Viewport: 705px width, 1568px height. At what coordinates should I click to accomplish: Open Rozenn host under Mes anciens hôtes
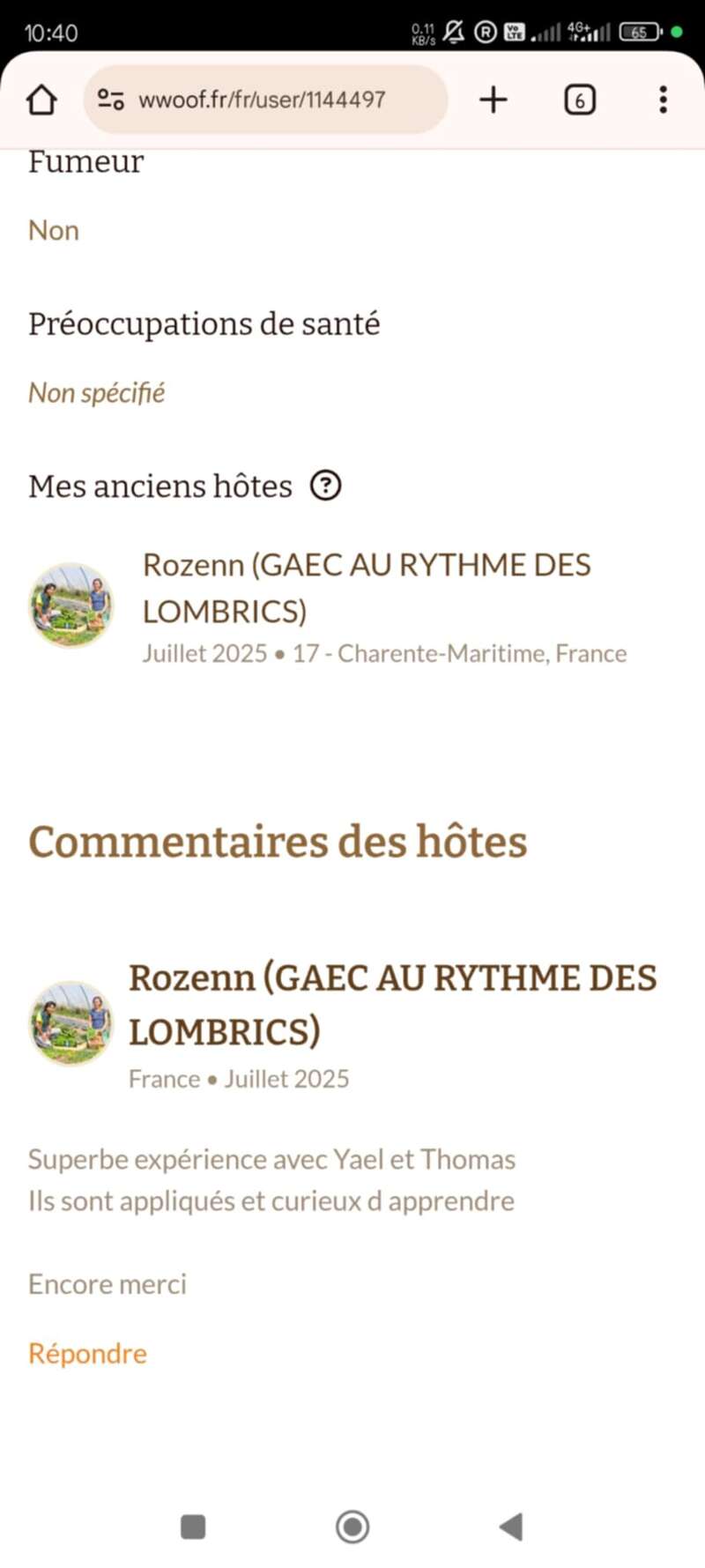[x=366, y=587]
